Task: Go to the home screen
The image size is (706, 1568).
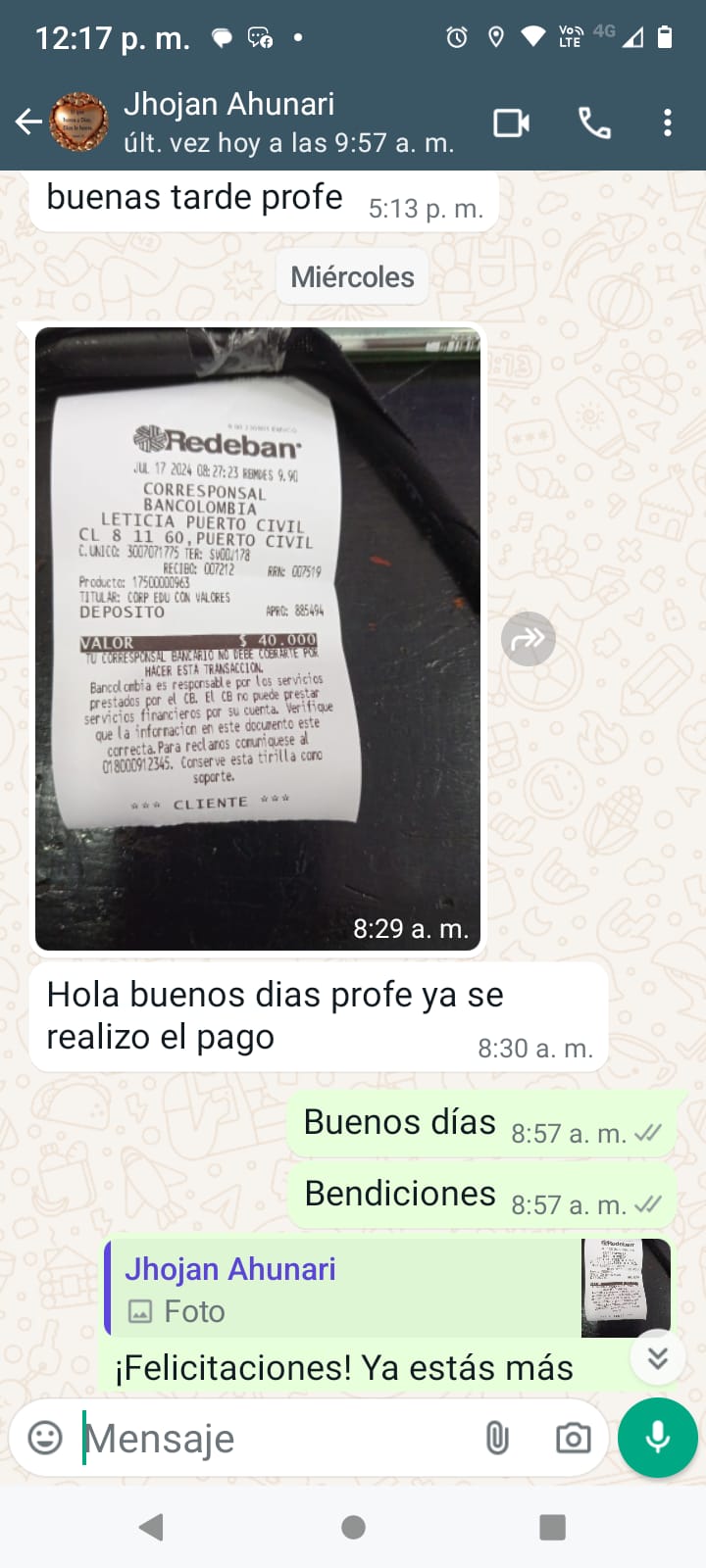Action: click(353, 1527)
